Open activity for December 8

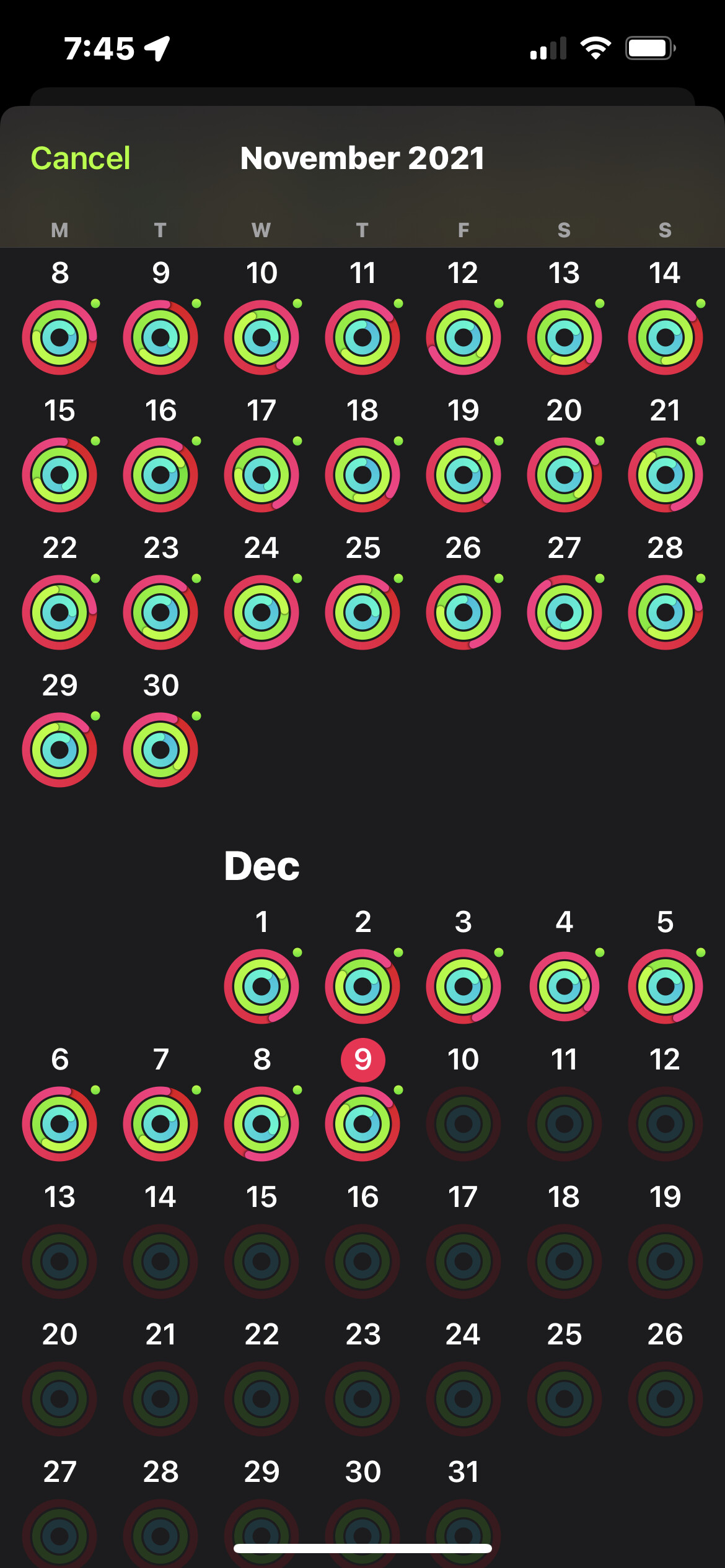tap(261, 1123)
